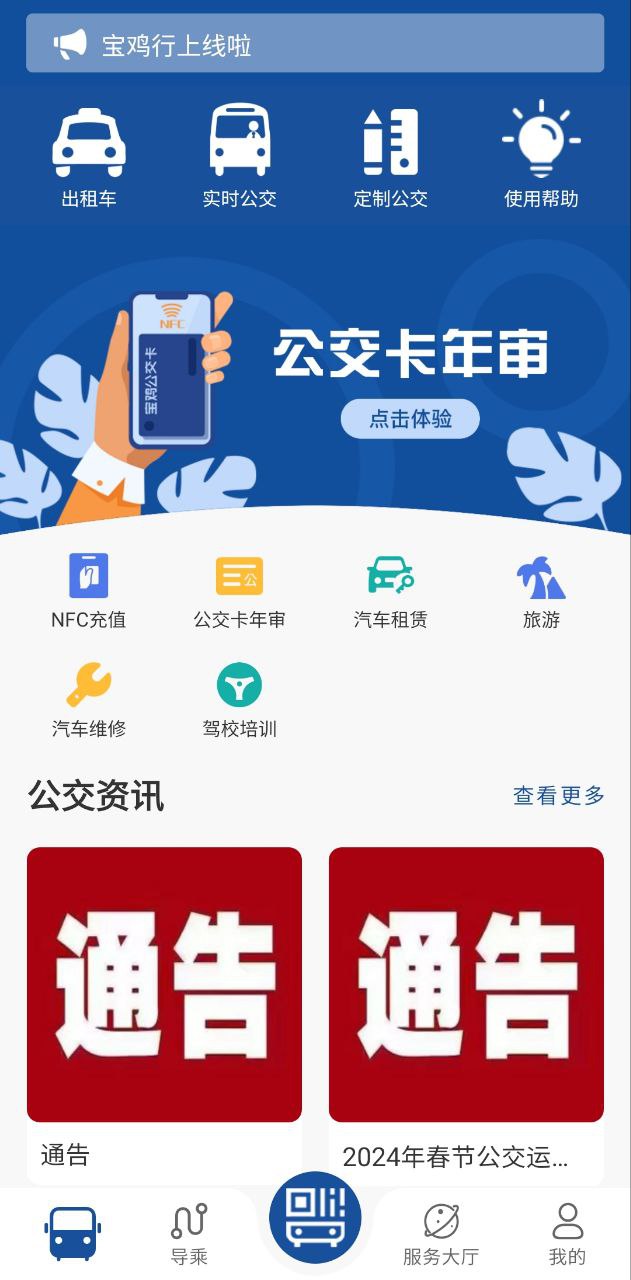Open 使用帮助 help
The width and height of the screenshot is (631, 1280).
[x=541, y=157]
